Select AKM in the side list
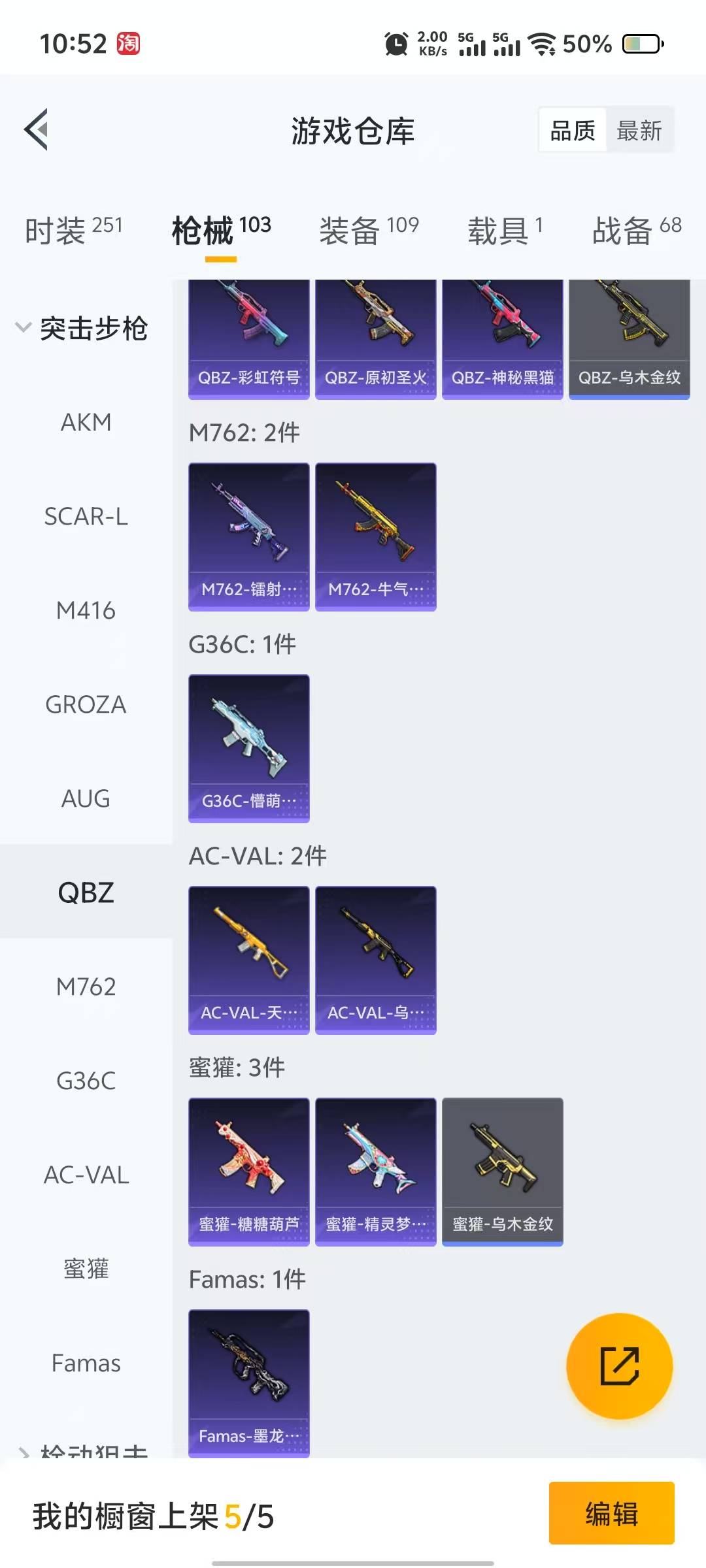The height and width of the screenshot is (1568, 706). pos(86,423)
